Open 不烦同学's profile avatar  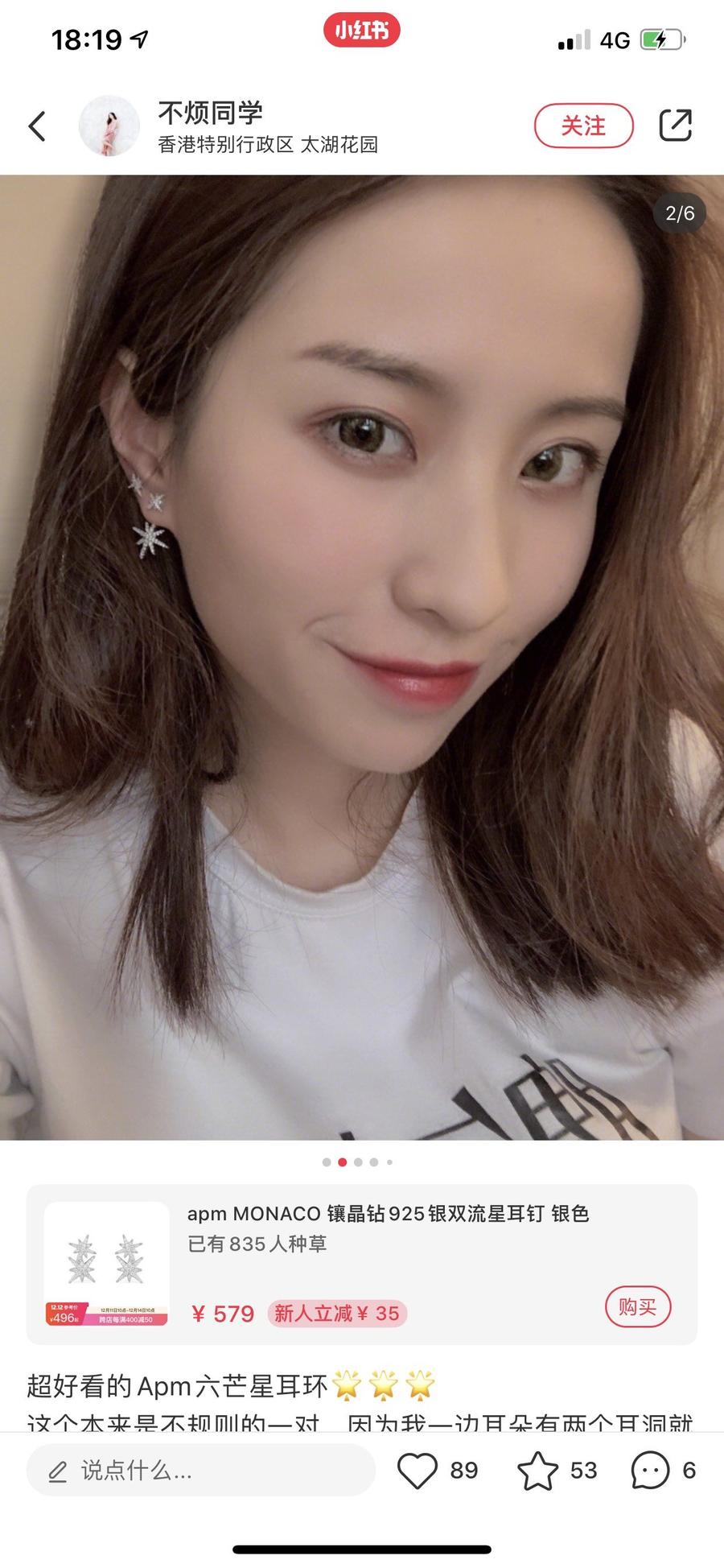109,126
